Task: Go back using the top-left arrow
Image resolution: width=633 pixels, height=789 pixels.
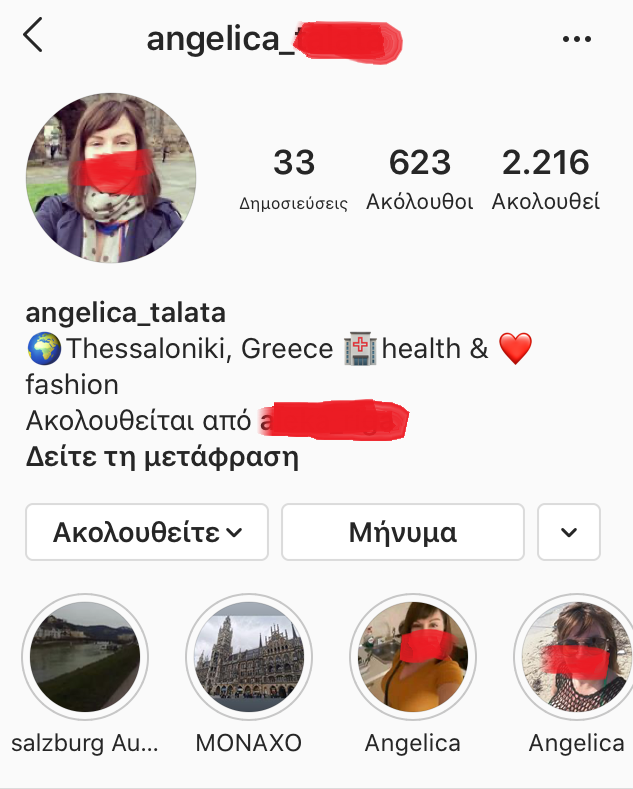Action: [x=34, y=36]
